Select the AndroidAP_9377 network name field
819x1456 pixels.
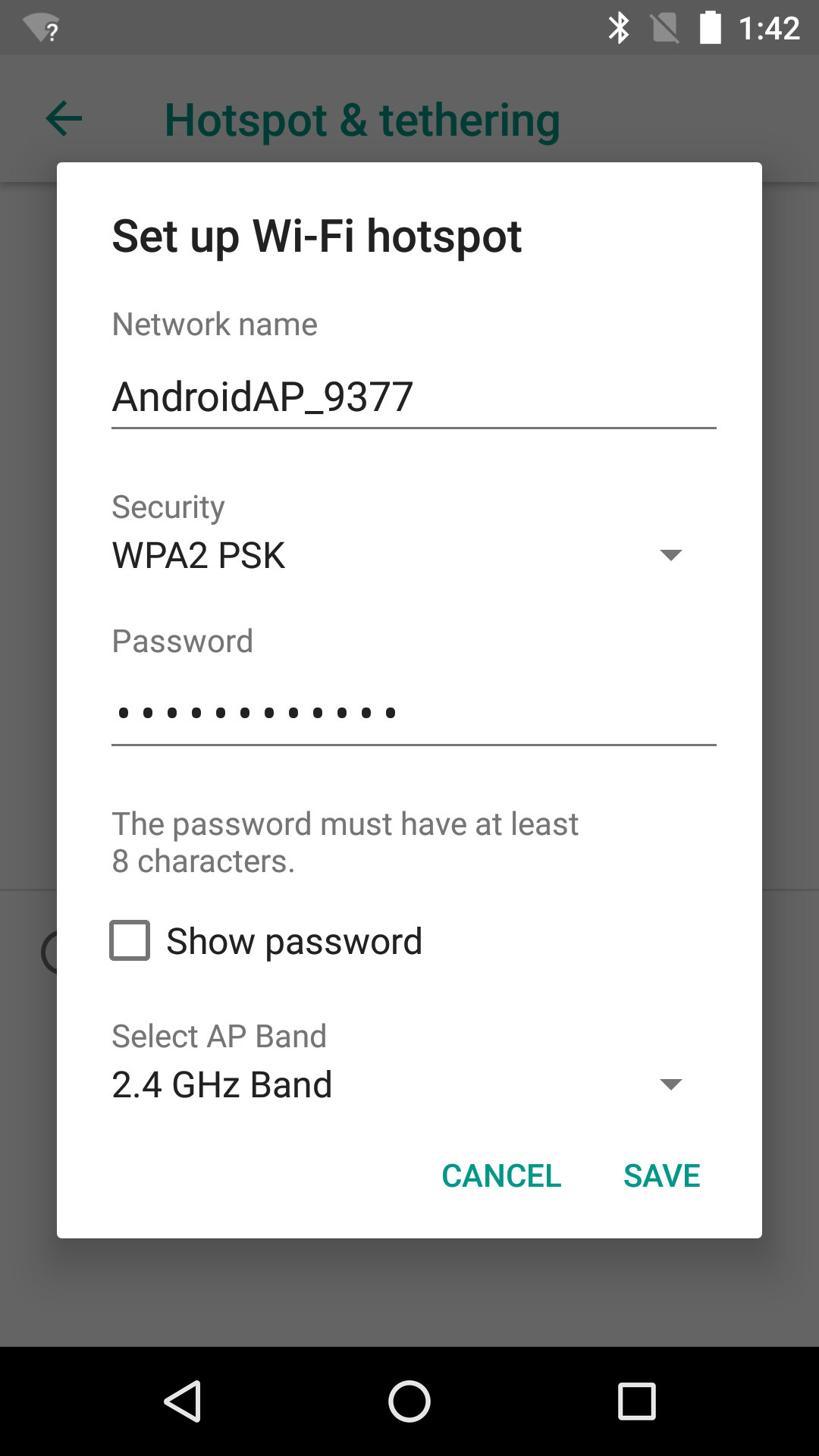(414, 394)
